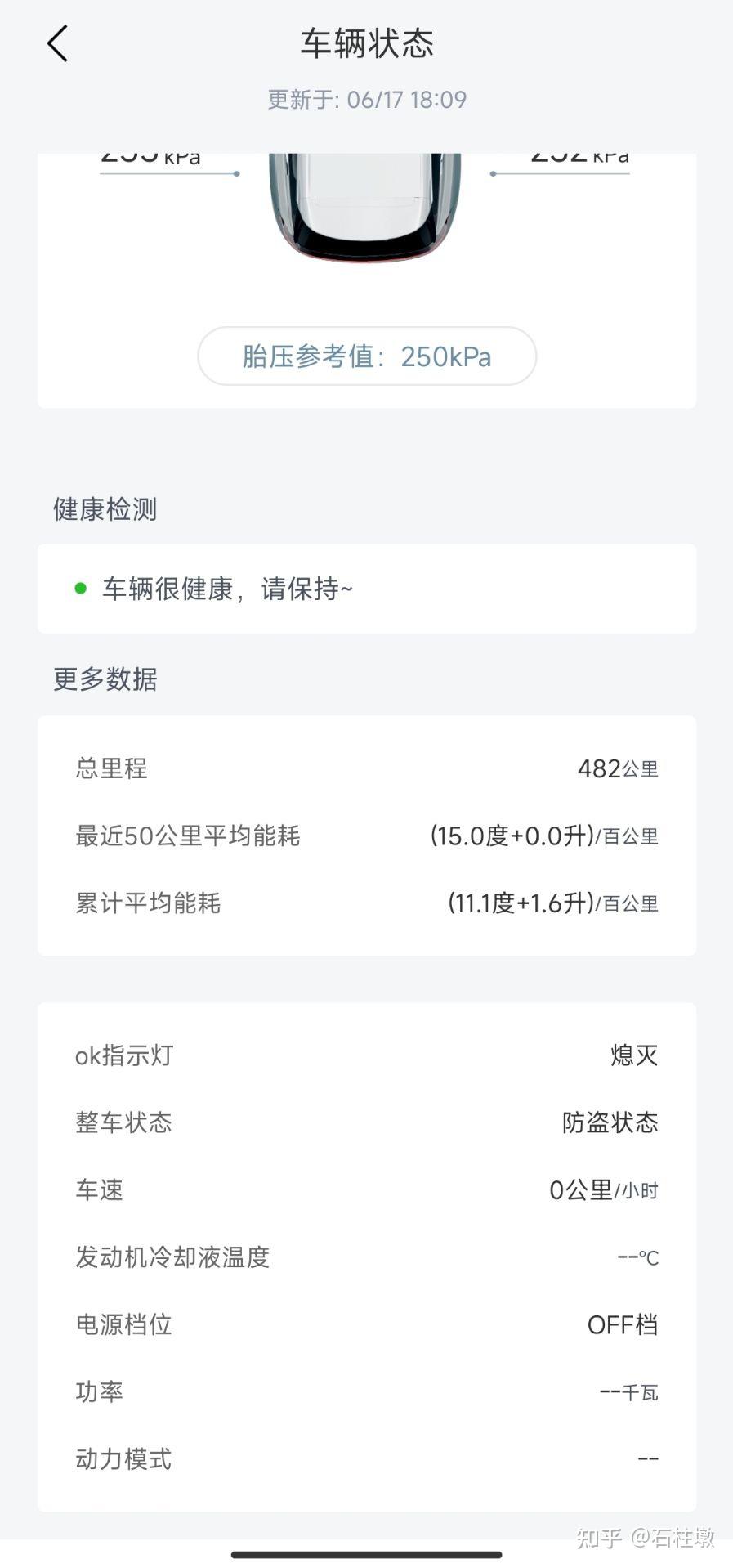Image resolution: width=733 pixels, height=1568 pixels.
Task: Select the 车速 speed row
Action: 366,1190
